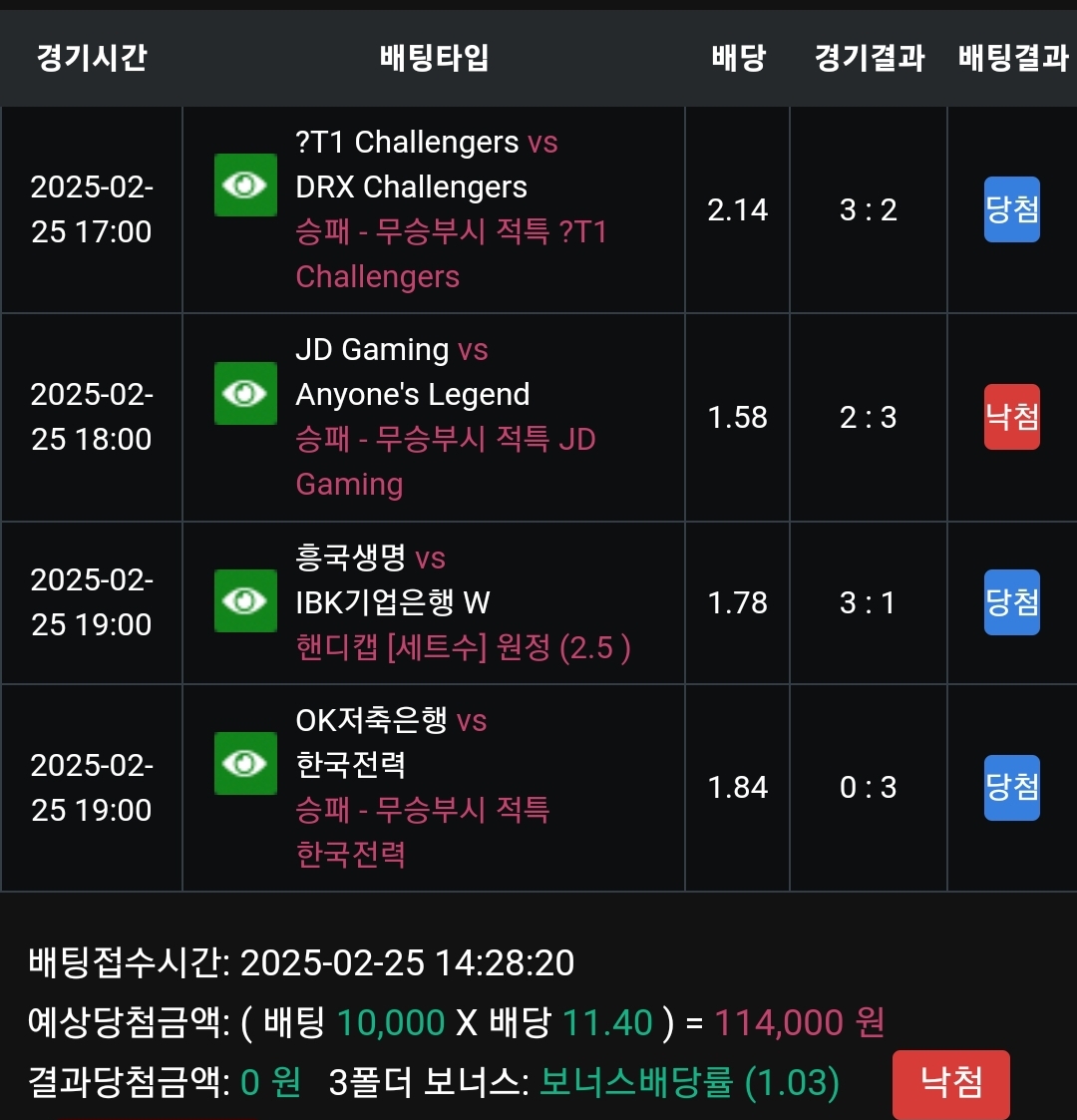1077x1120 pixels.
Task: Open the eye icon for JD Gaming match
Action: [x=245, y=394]
